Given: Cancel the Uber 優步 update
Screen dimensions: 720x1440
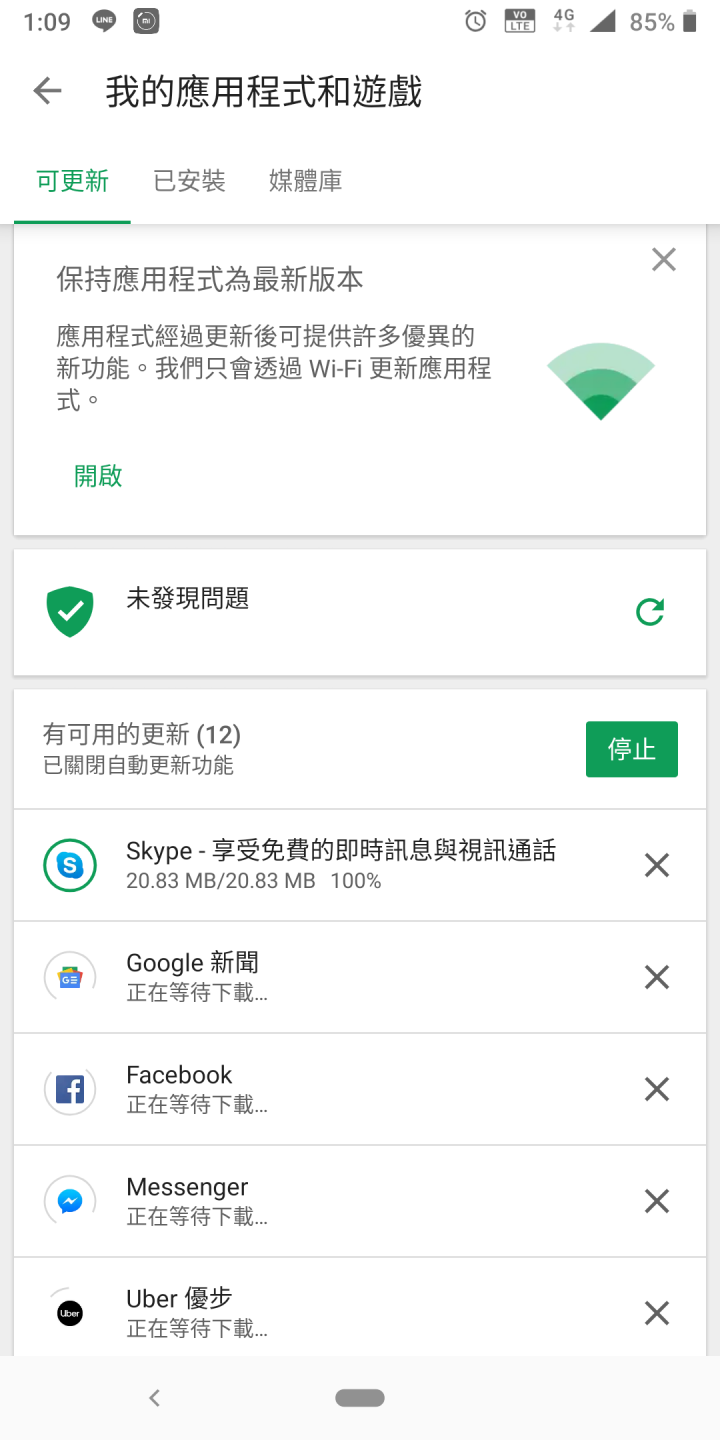Looking at the screenshot, I should click(x=657, y=1313).
